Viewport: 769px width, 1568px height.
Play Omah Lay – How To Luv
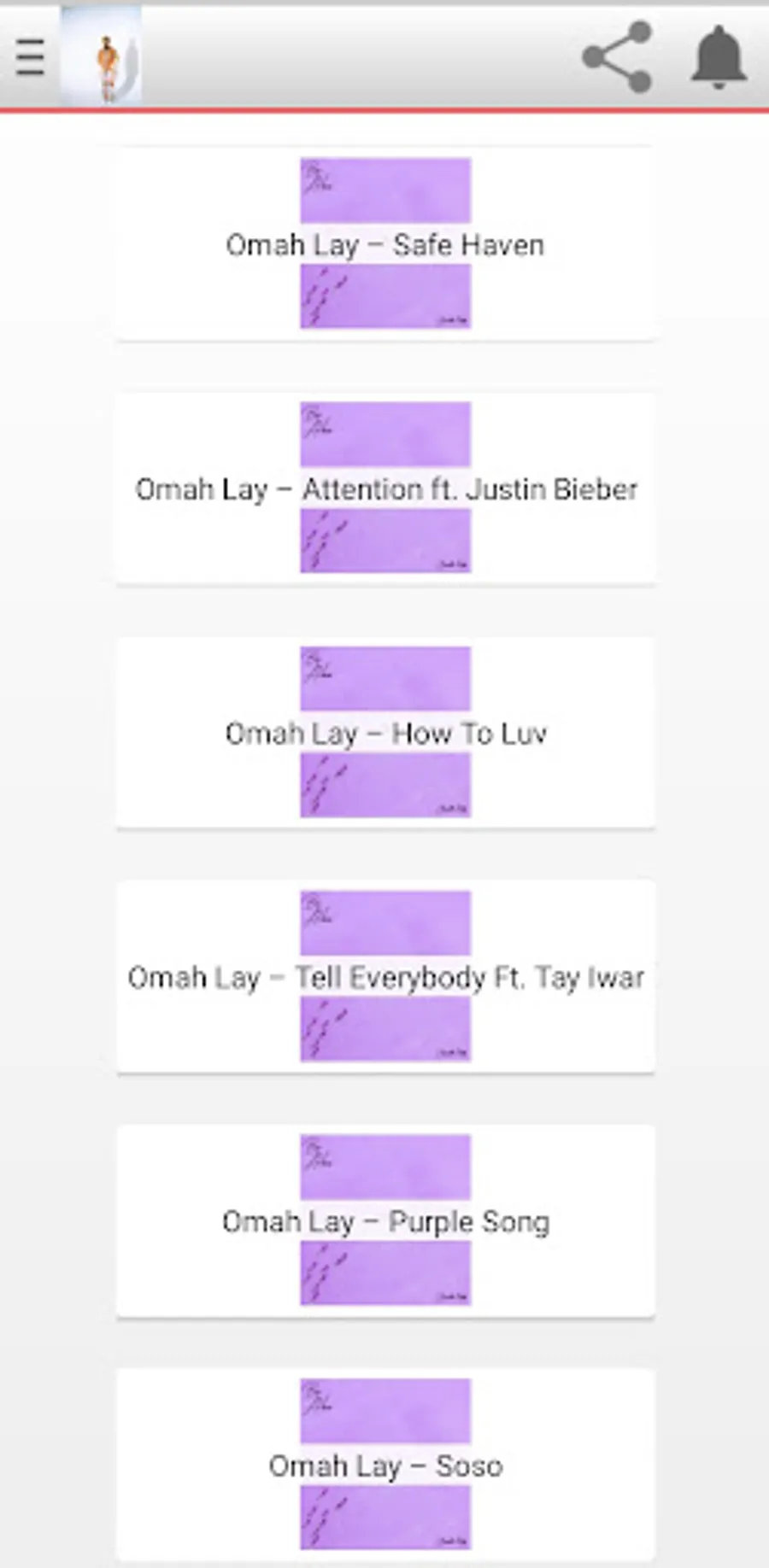pyautogui.click(x=385, y=733)
